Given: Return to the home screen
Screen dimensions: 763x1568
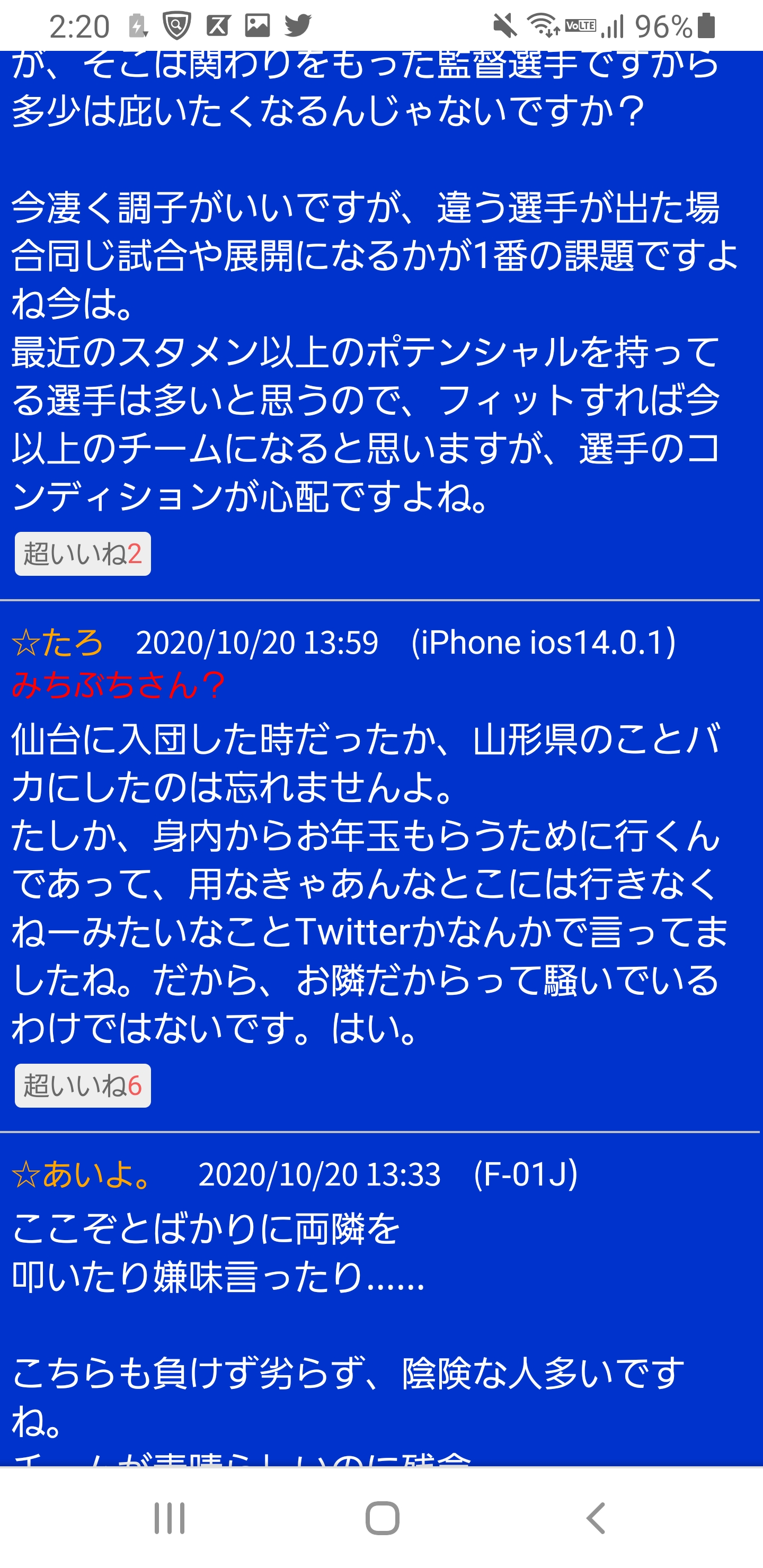Looking at the screenshot, I should click(x=382, y=1518).
